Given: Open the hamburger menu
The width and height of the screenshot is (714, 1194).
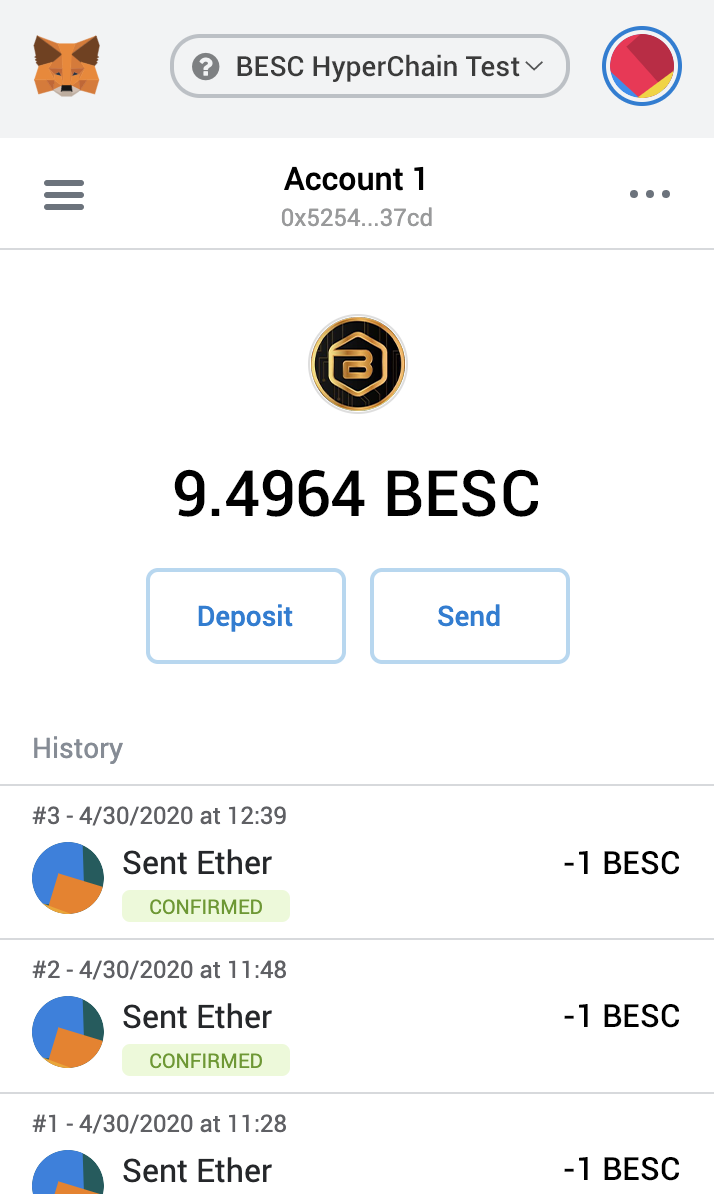Looking at the screenshot, I should tap(64, 194).
